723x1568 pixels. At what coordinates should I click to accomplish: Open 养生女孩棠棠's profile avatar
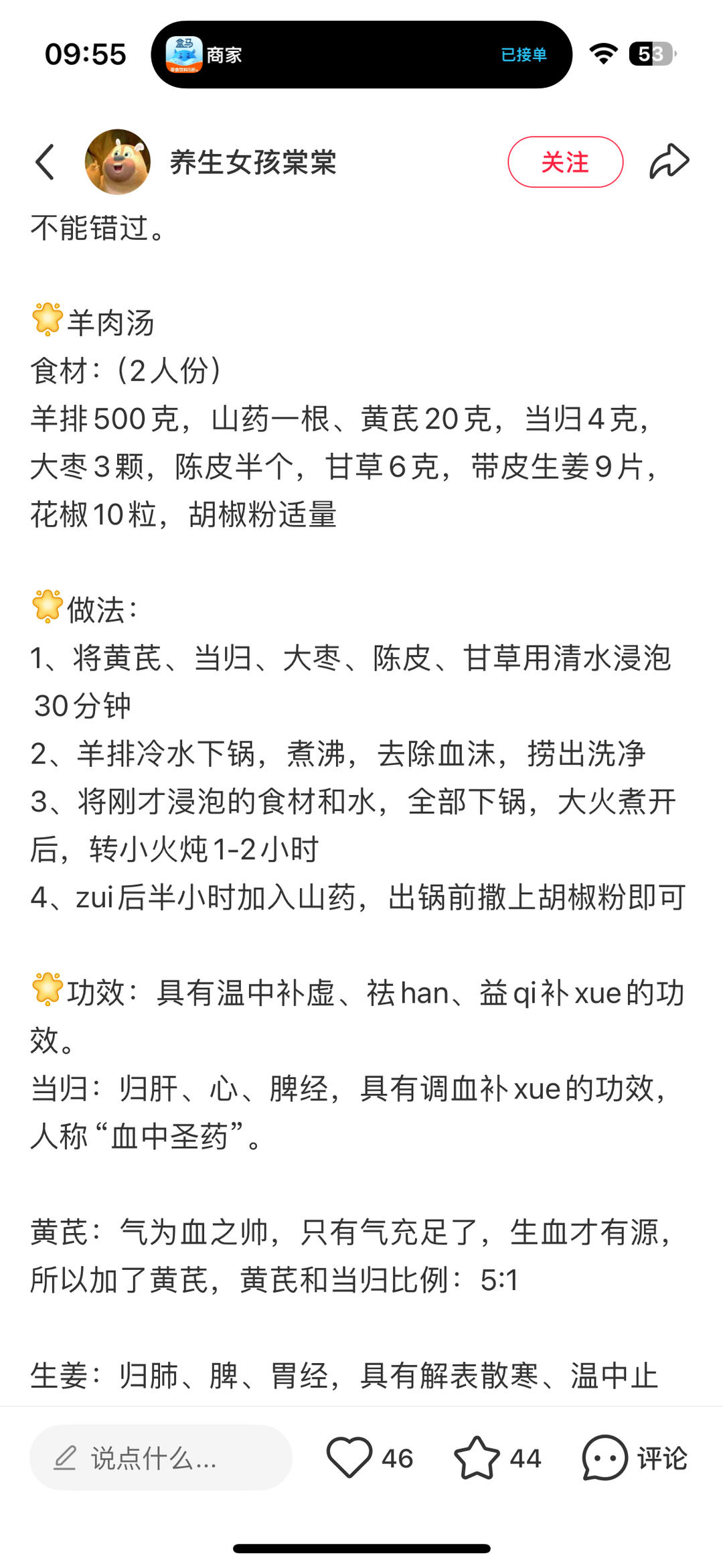pos(117,161)
